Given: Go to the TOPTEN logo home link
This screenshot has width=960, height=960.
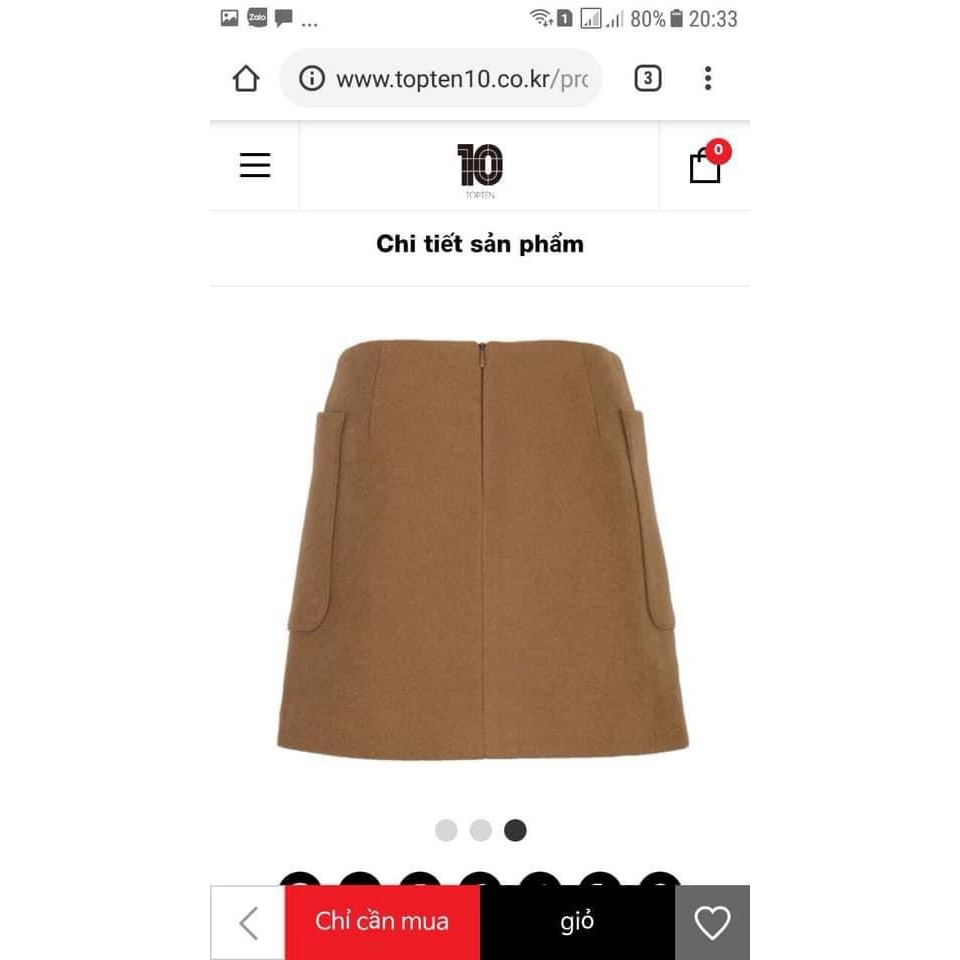Looking at the screenshot, I should point(480,167).
